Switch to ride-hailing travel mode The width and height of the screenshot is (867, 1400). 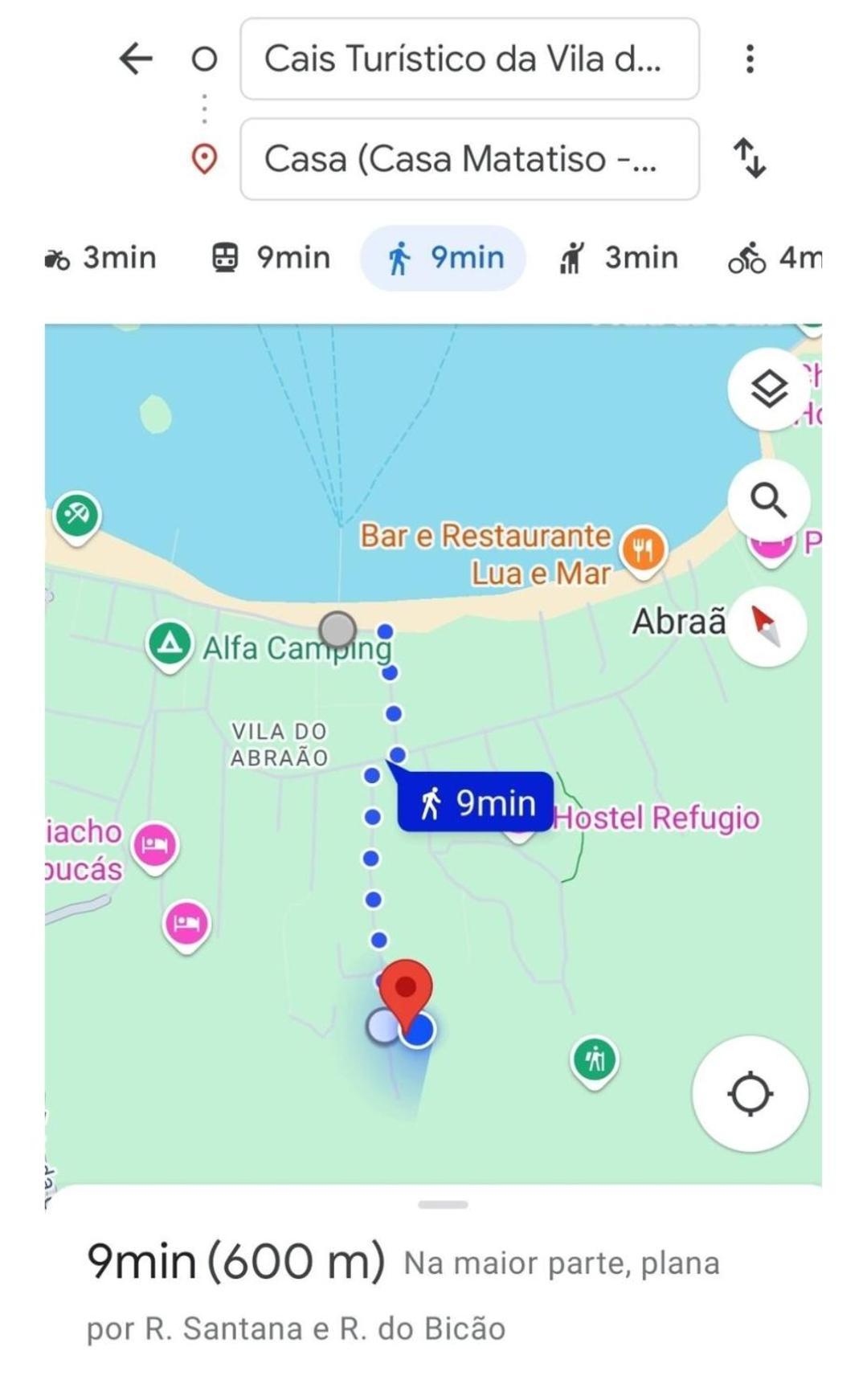(x=618, y=259)
